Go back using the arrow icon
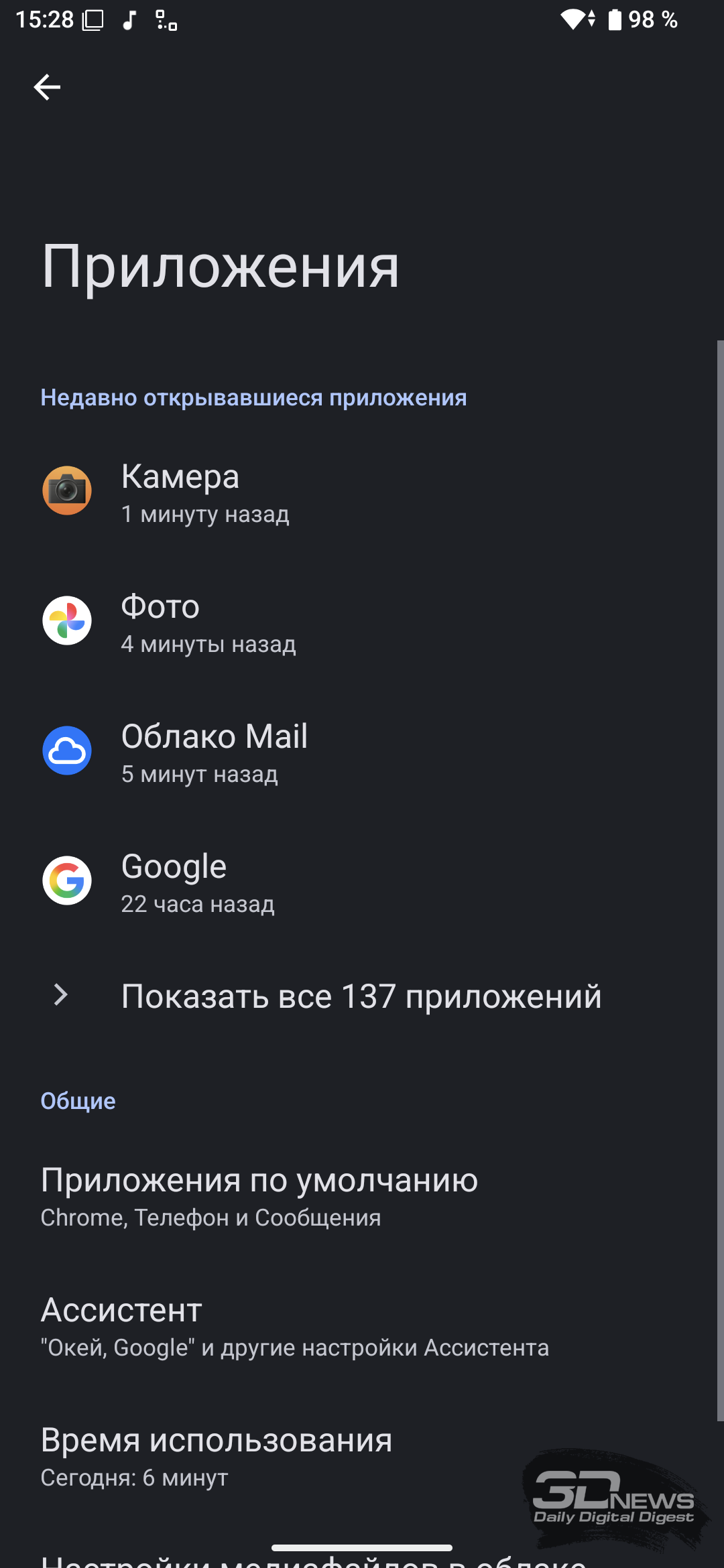724x1568 pixels. point(47,87)
